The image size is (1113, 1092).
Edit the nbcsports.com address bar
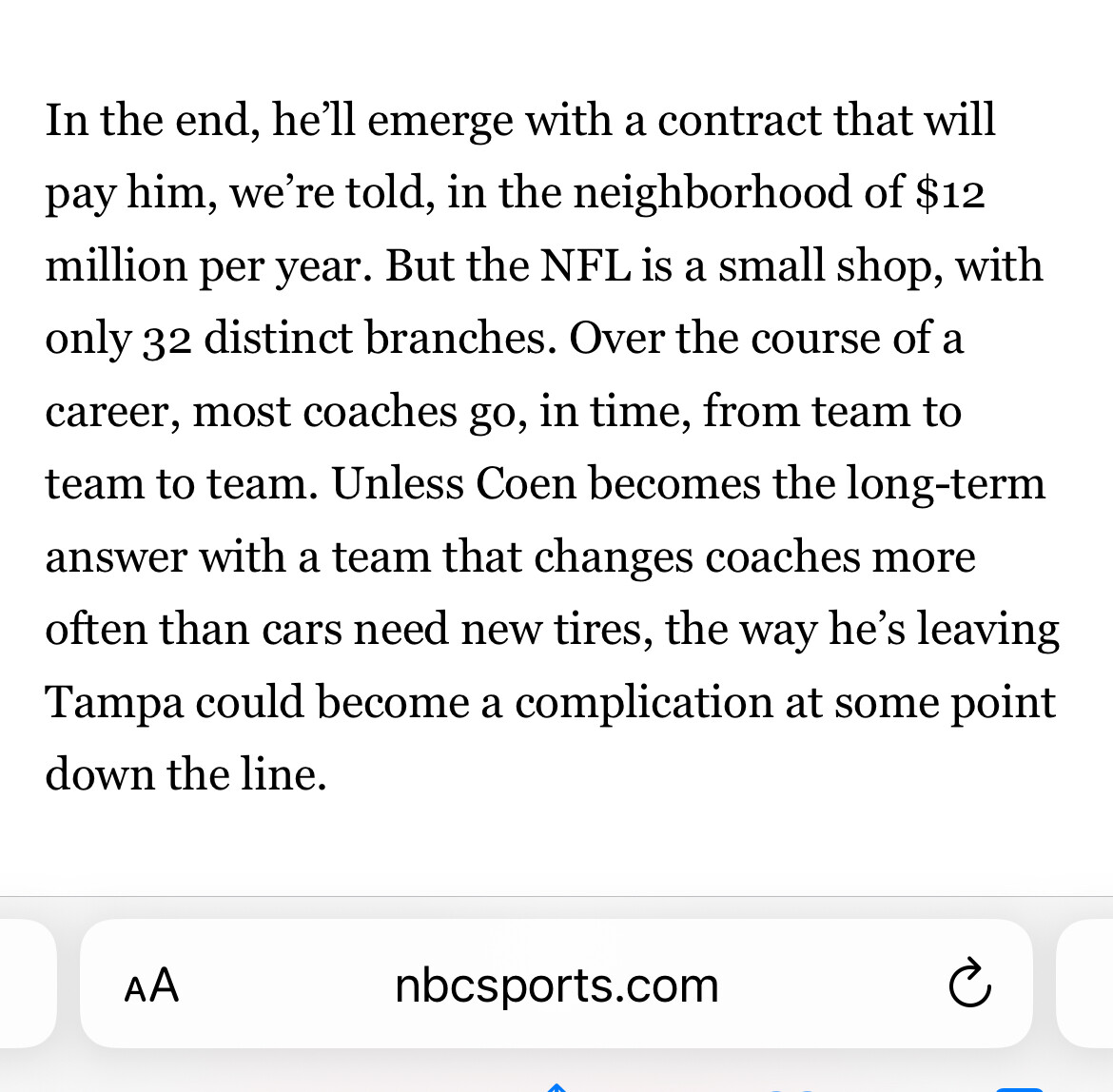click(556, 985)
